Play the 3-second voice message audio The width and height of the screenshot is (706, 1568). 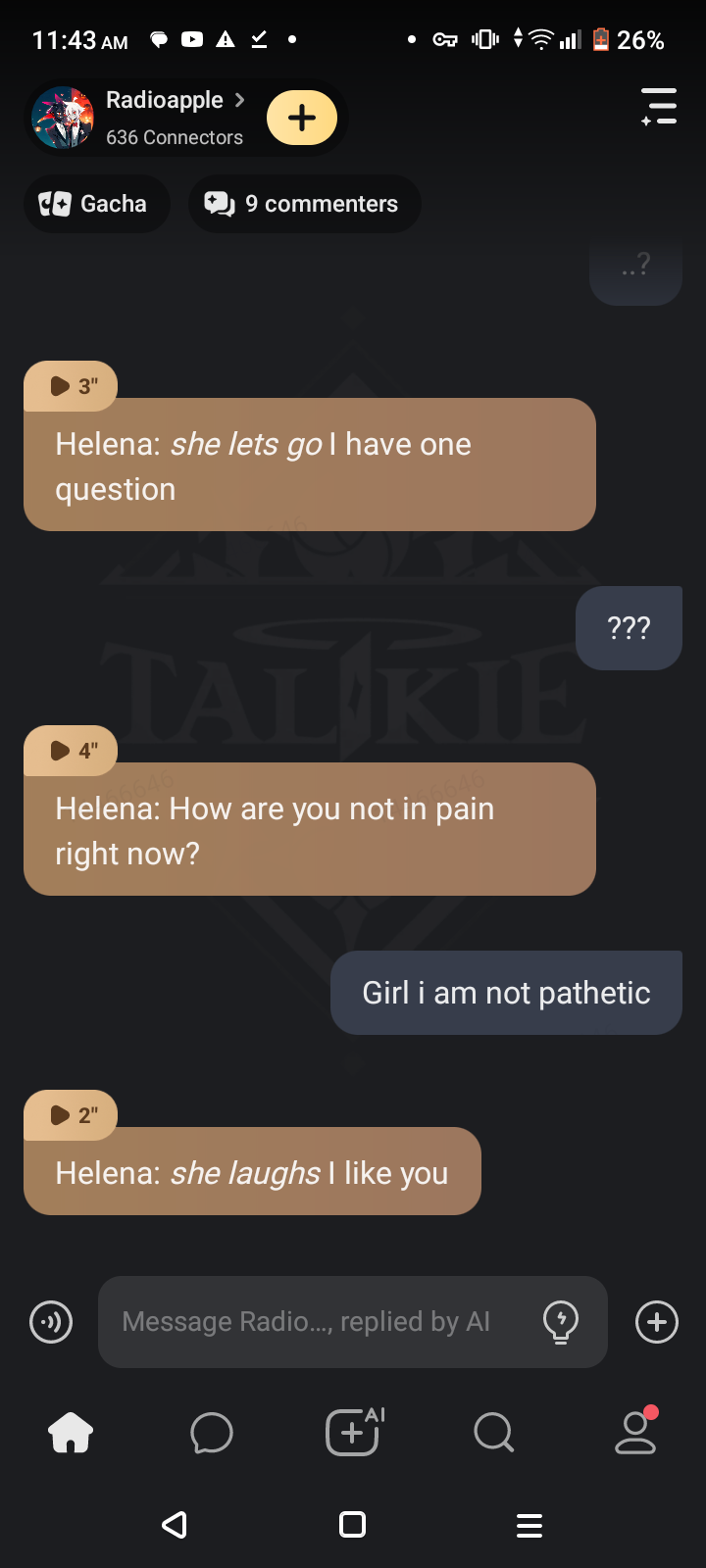pyautogui.click(x=71, y=386)
